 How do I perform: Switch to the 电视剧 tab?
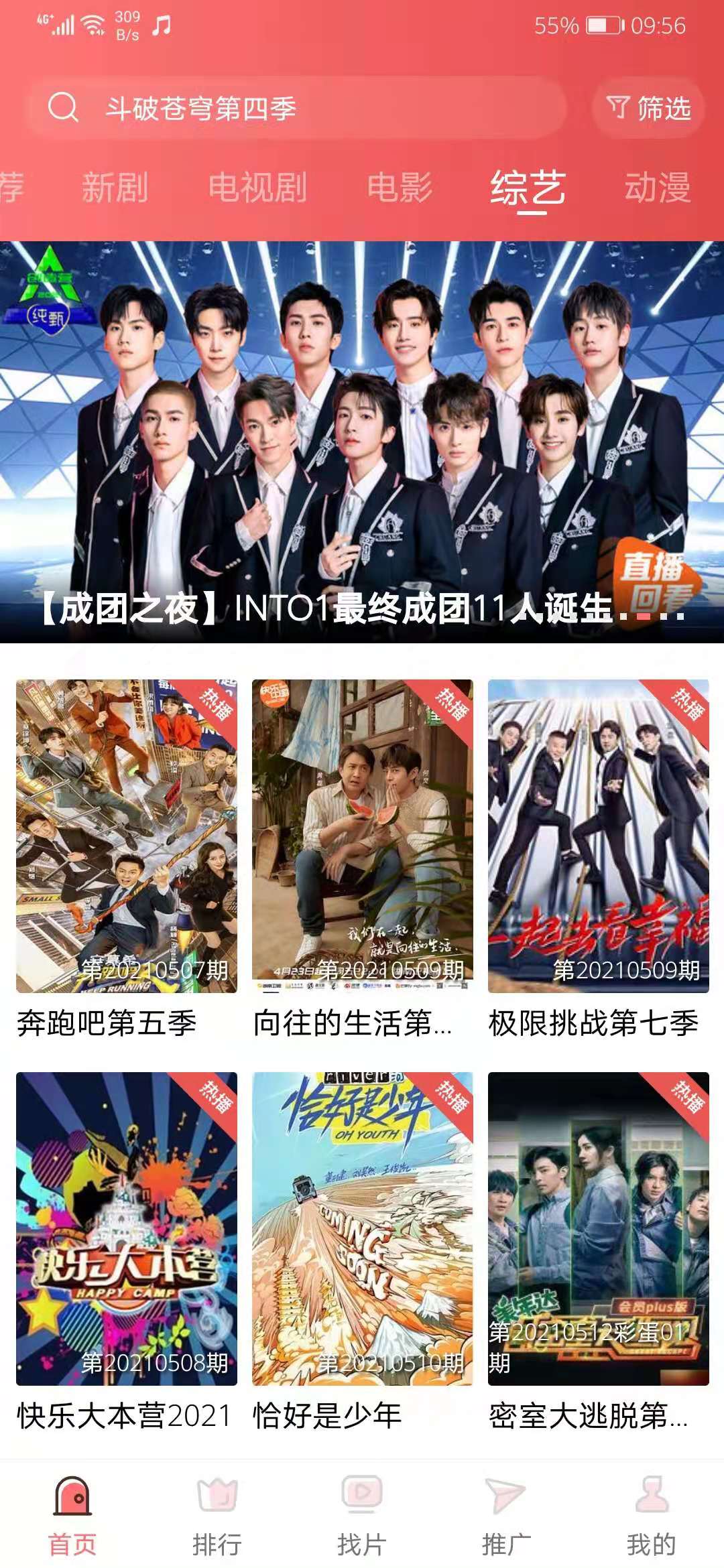[x=257, y=187]
